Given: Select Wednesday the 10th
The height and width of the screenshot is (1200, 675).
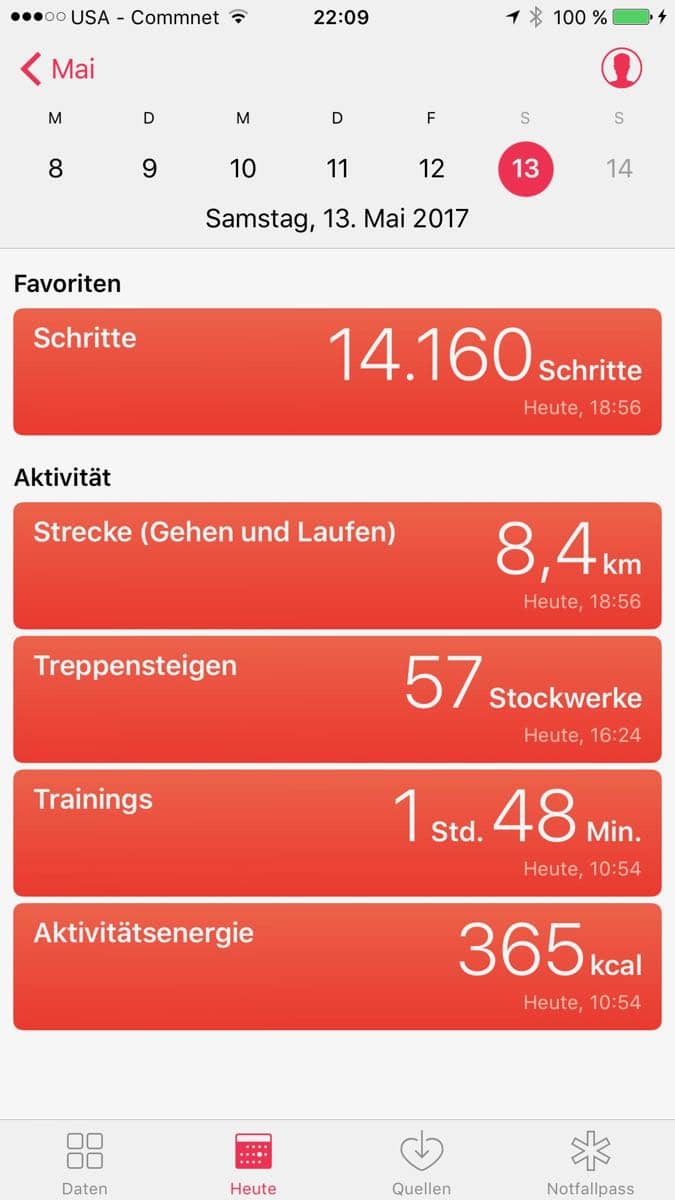Looking at the screenshot, I should 243,168.
